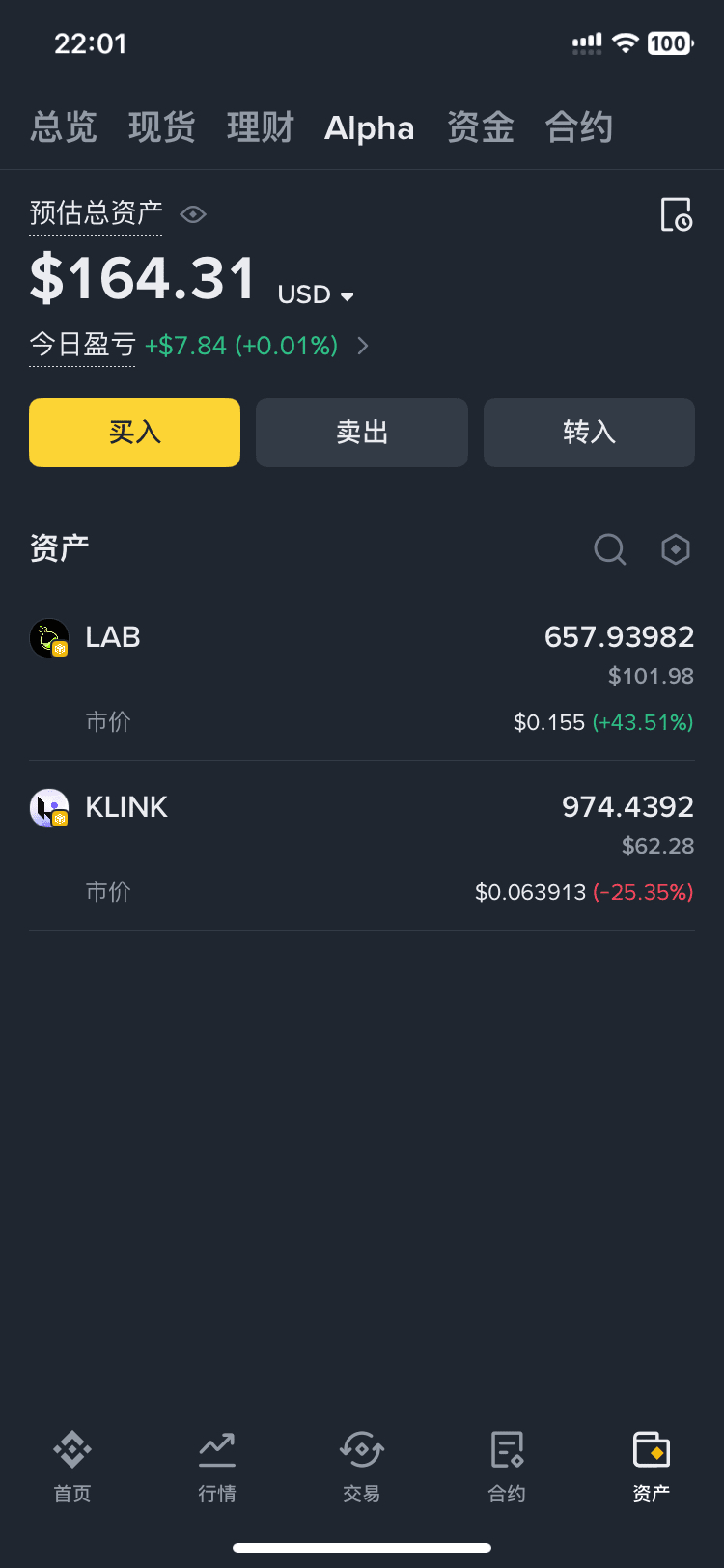The height and width of the screenshot is (1568, 724).
Task: Tap the 卖出 button
Action: point(362,433)
